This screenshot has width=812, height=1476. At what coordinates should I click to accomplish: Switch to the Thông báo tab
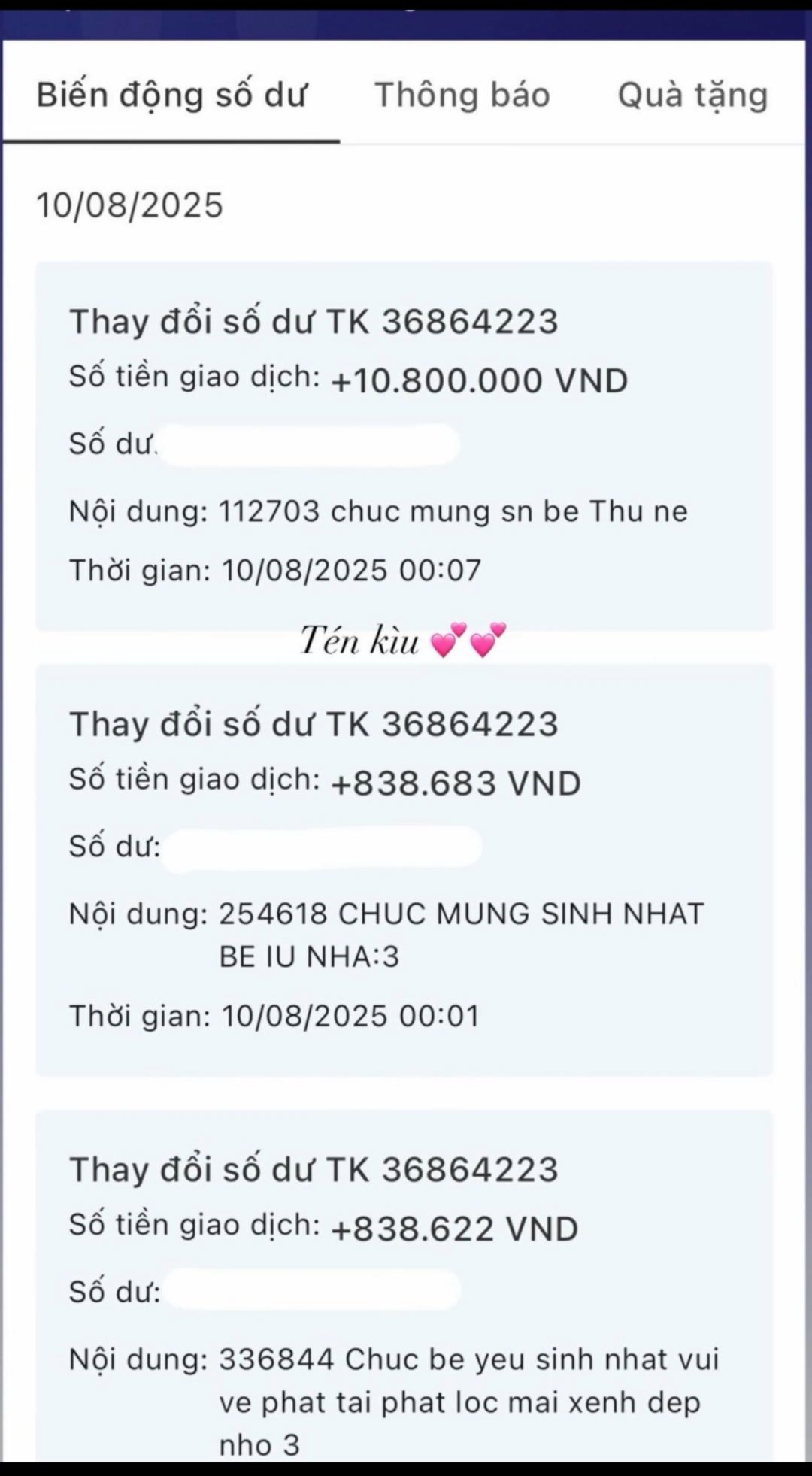[x=462, y=95]
